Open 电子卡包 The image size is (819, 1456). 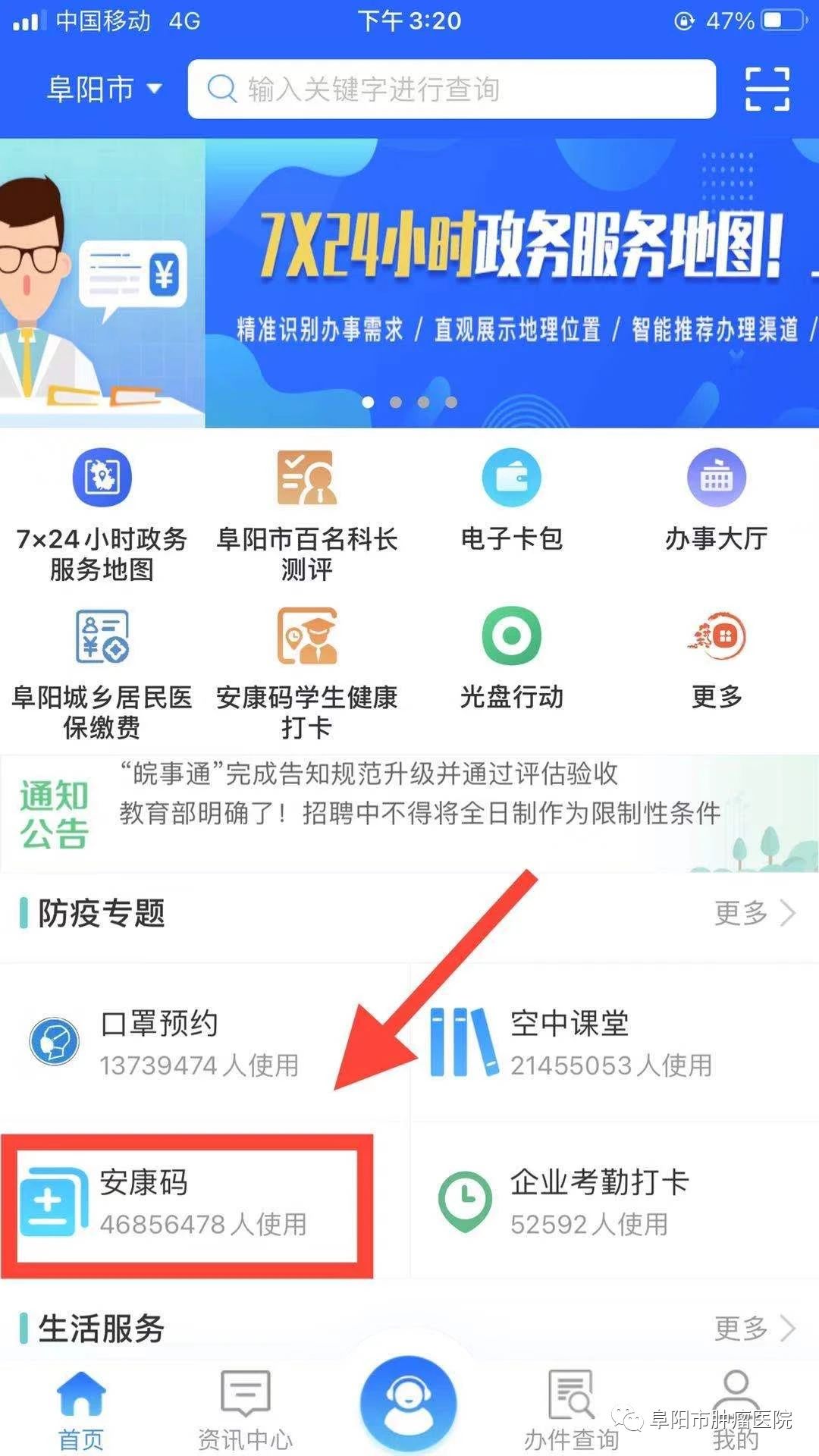pyautogui.click(x=512, y=502)
